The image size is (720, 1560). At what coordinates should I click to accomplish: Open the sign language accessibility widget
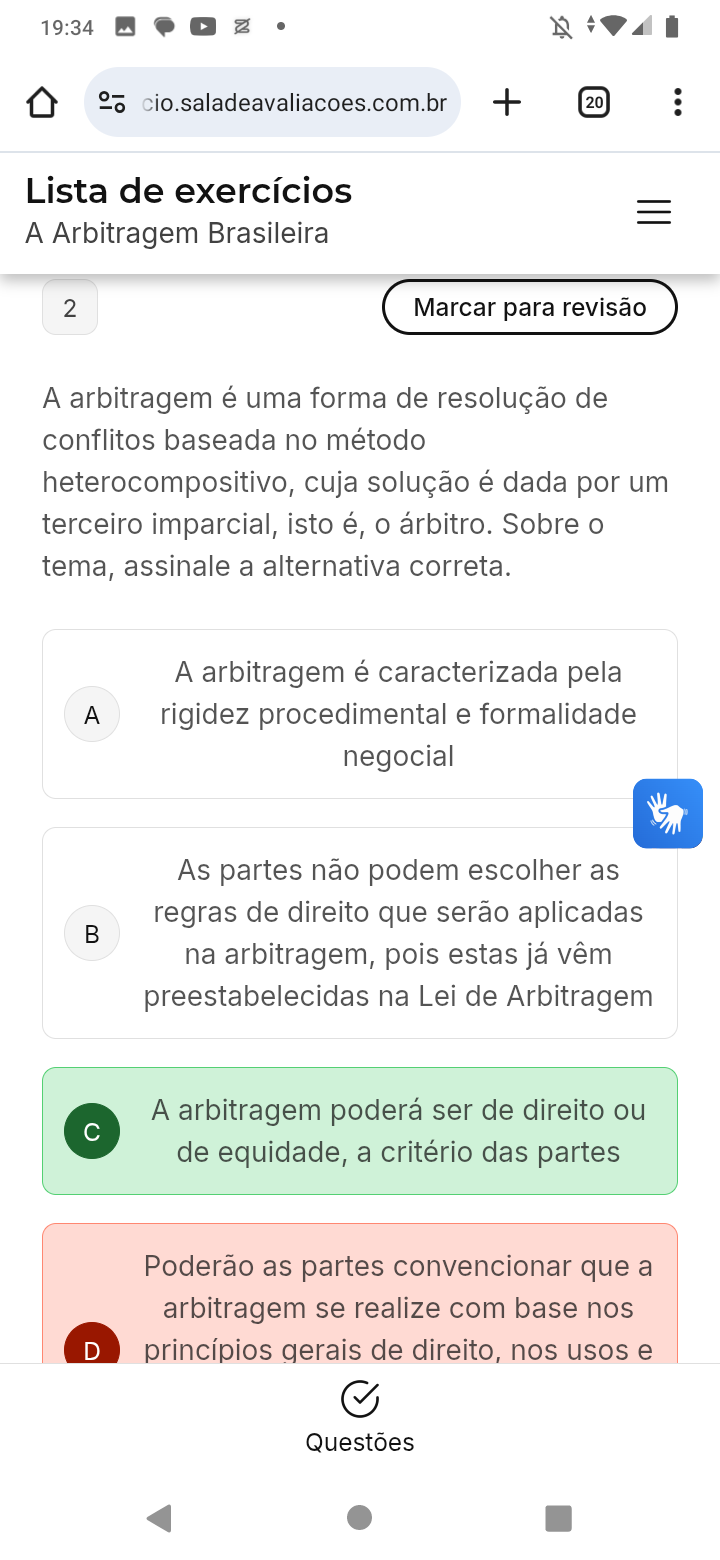pos(668,813)
